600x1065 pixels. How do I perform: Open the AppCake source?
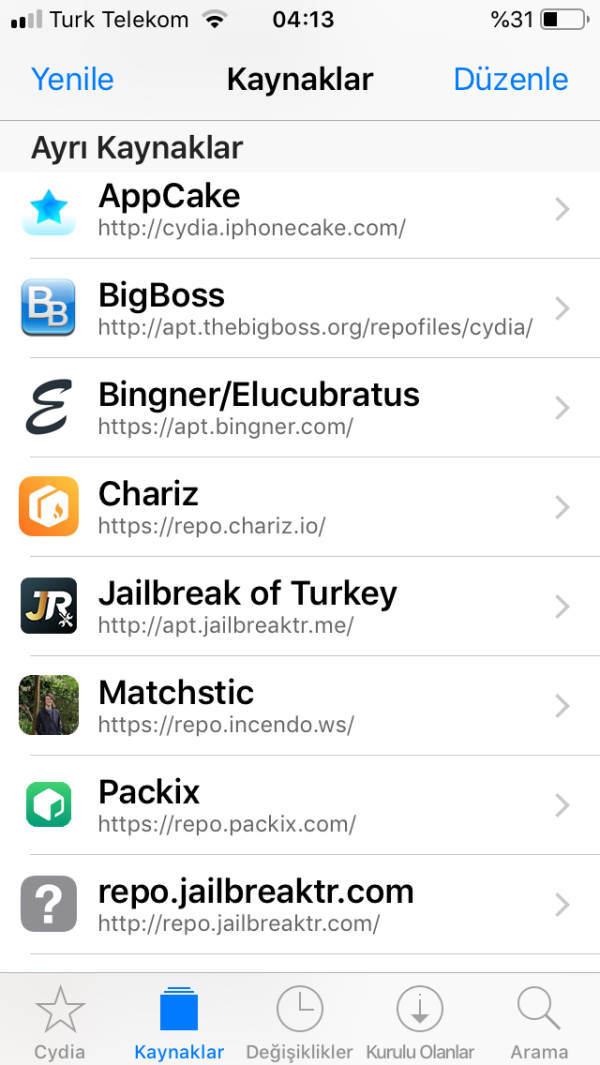pyautogui.click(x=300, y=209)
